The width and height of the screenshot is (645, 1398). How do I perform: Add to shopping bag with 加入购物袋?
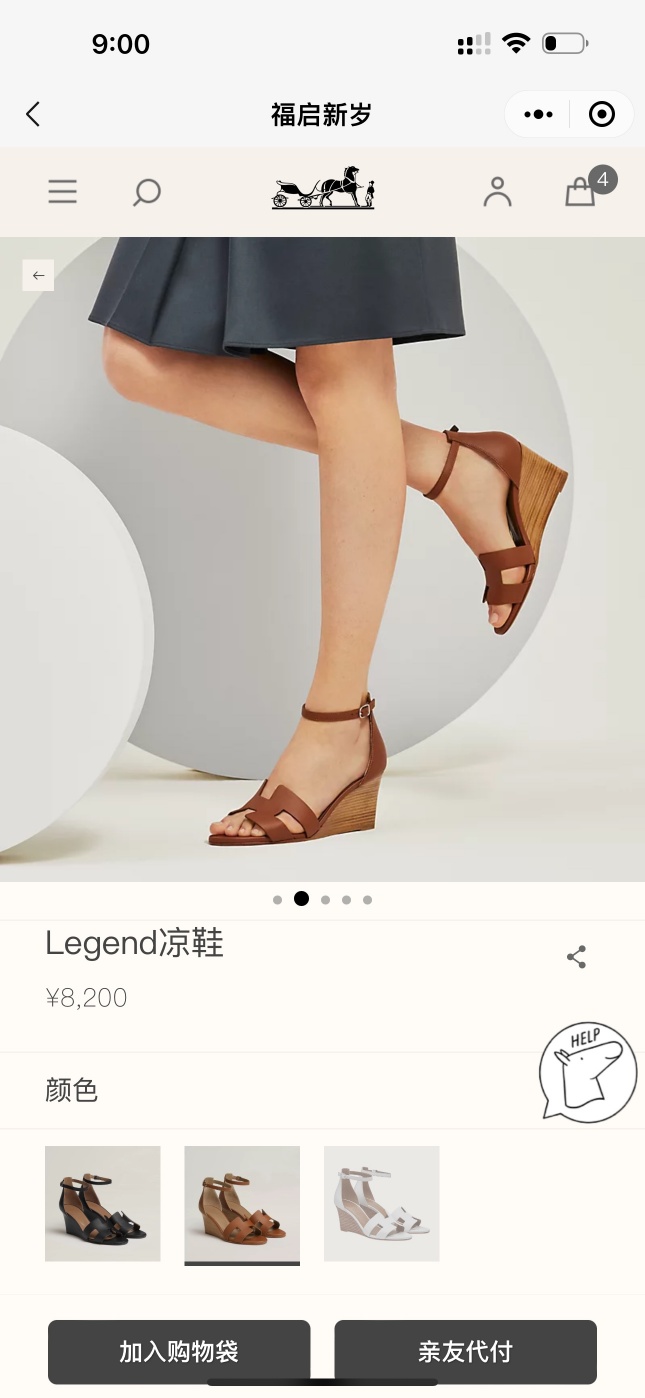tap(179, 1352)
